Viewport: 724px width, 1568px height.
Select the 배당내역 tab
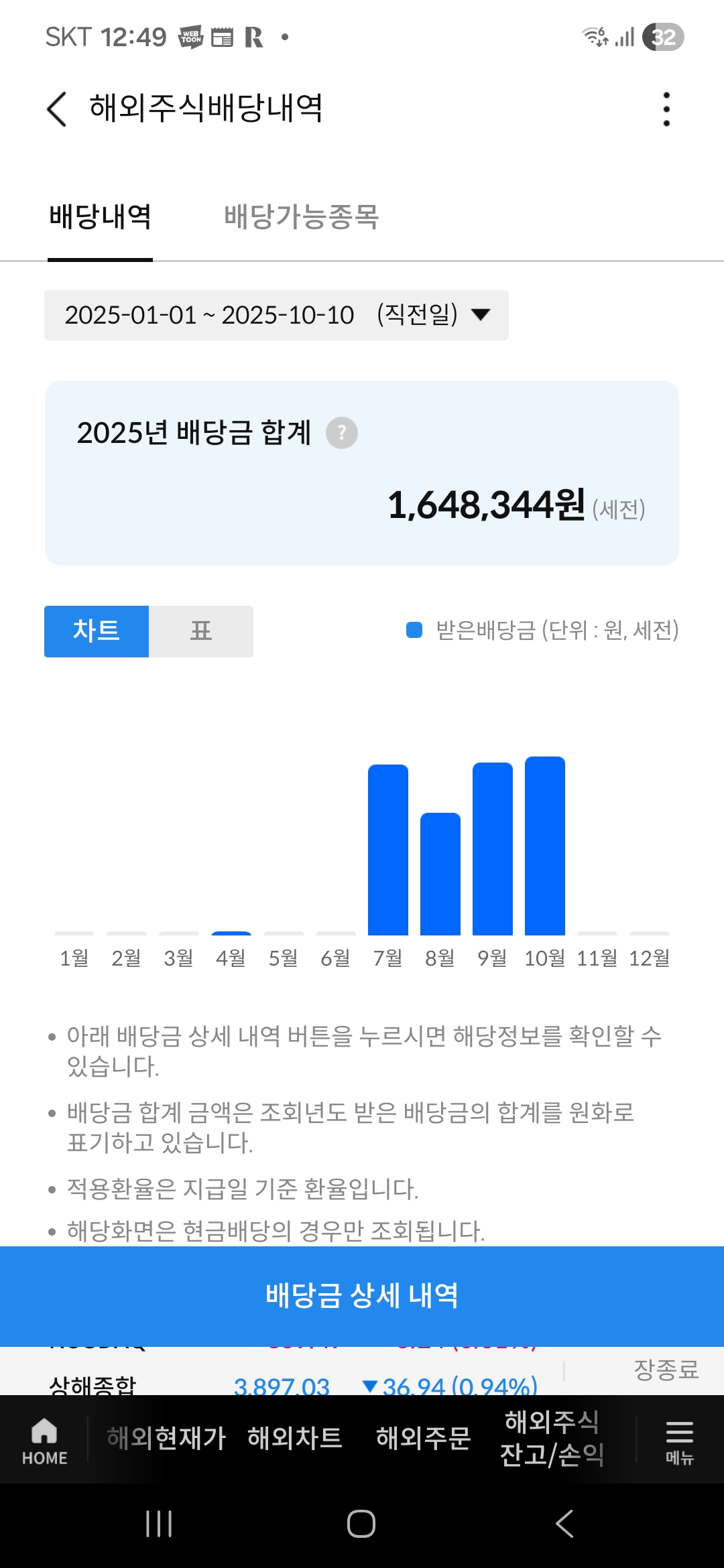100,216
